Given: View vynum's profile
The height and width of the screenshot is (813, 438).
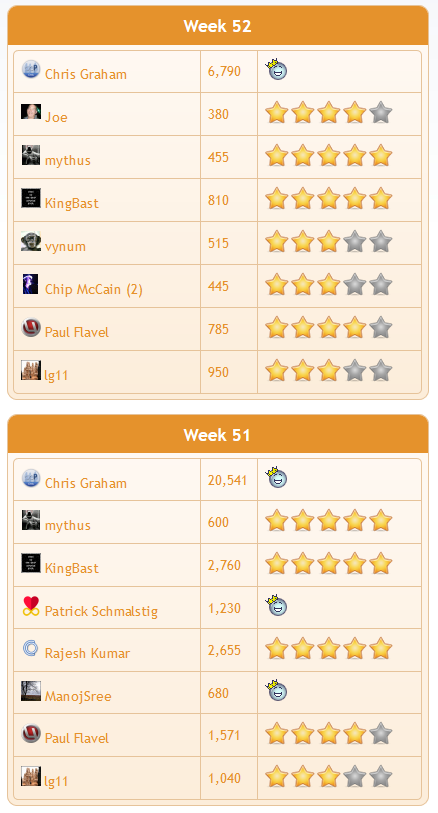Looking at the screenshot, I should click(x=65, y=246).
